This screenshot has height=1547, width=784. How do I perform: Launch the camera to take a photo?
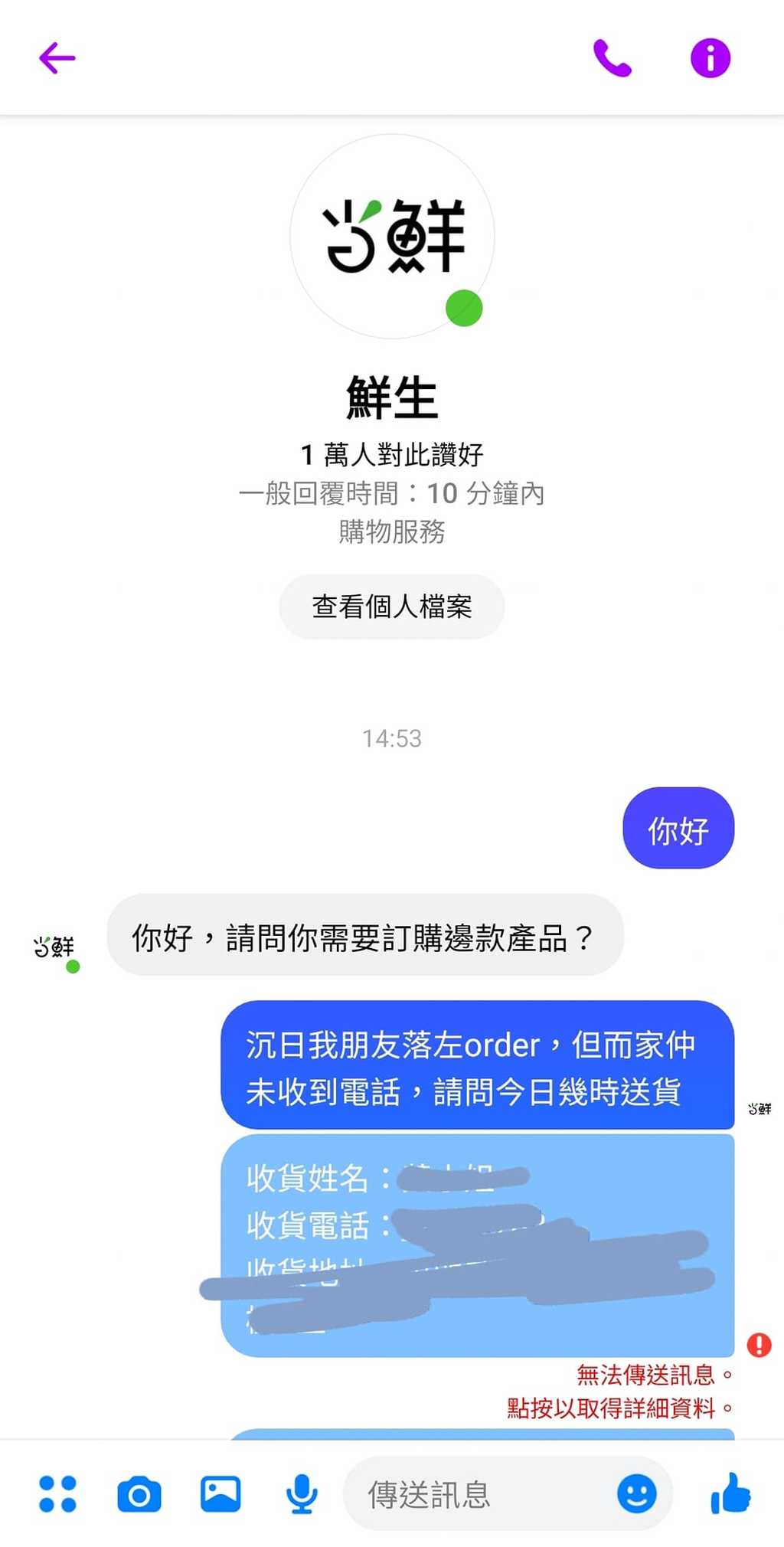(x=139, y=1494)
